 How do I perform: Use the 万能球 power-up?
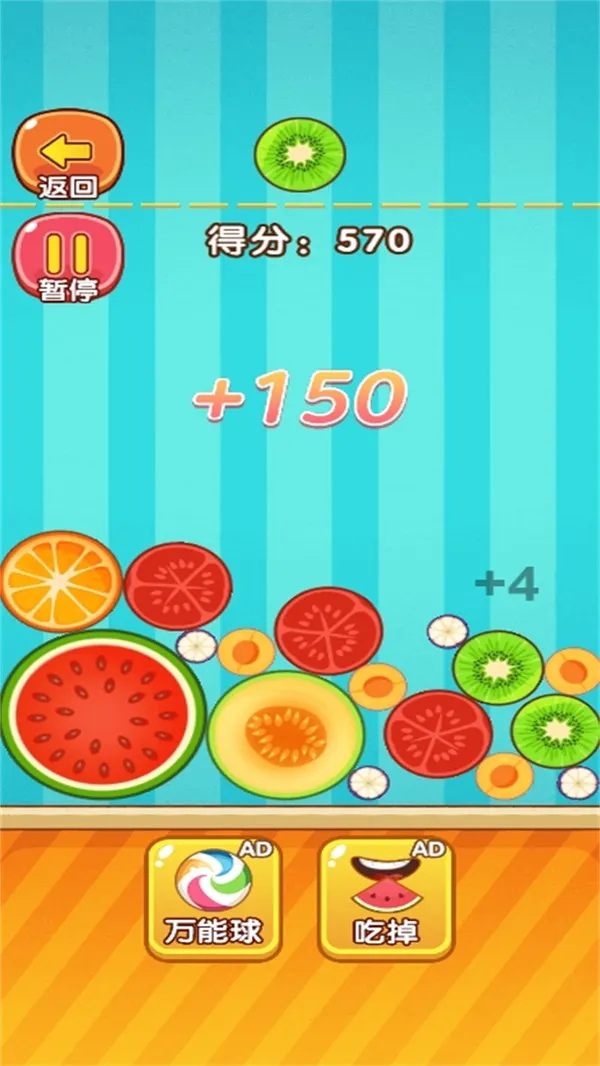[213, 897]
